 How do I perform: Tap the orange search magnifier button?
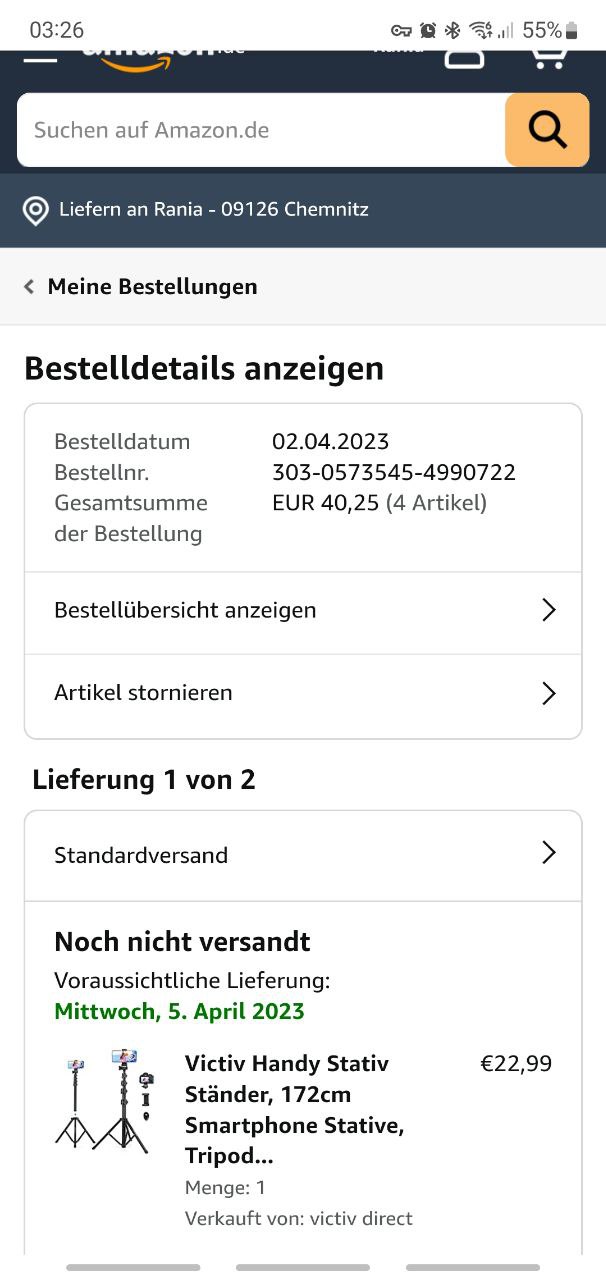click(547, 130)
